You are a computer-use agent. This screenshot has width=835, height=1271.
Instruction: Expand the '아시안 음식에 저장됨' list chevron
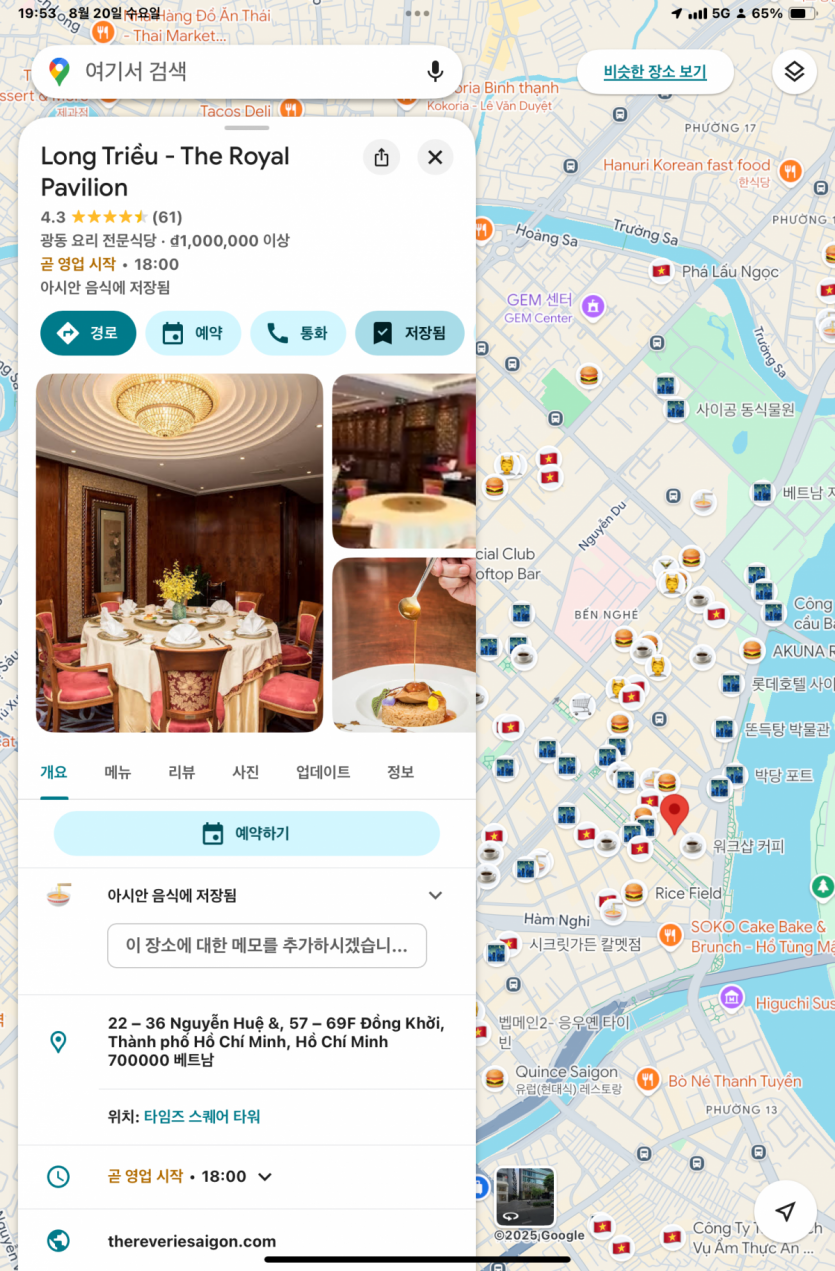point(435,895)
